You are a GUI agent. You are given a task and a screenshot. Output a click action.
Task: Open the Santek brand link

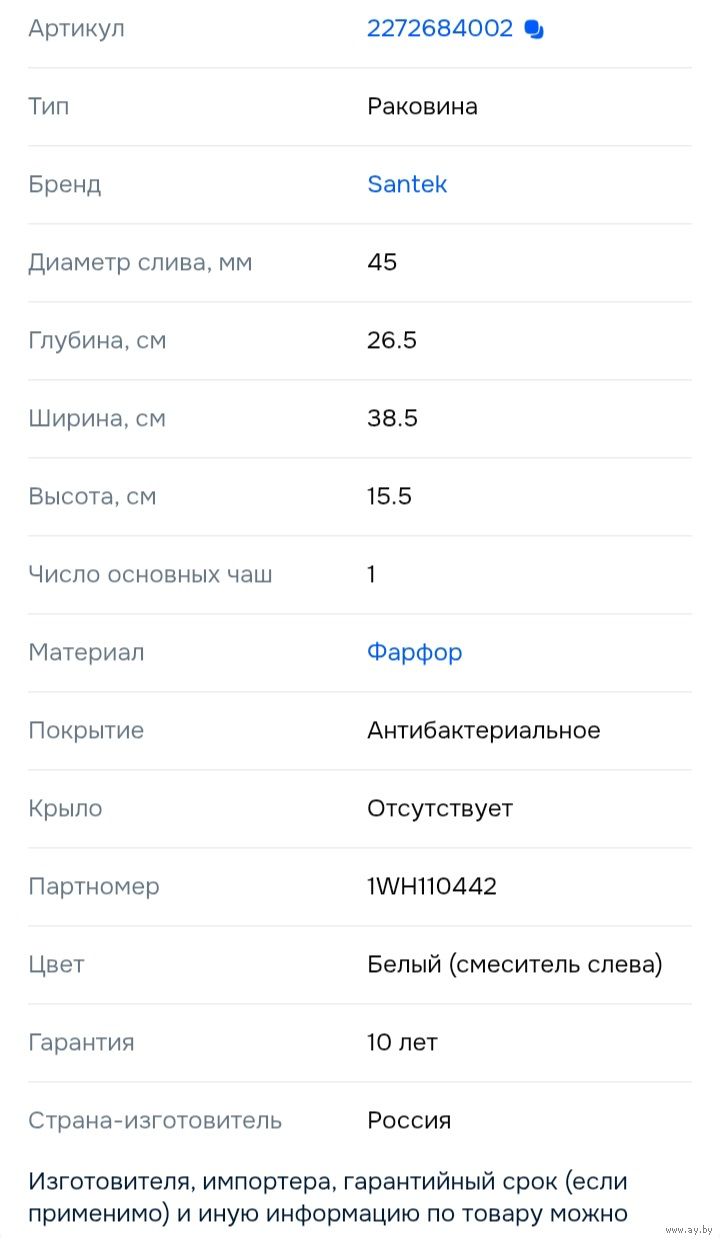click(407, 184)
